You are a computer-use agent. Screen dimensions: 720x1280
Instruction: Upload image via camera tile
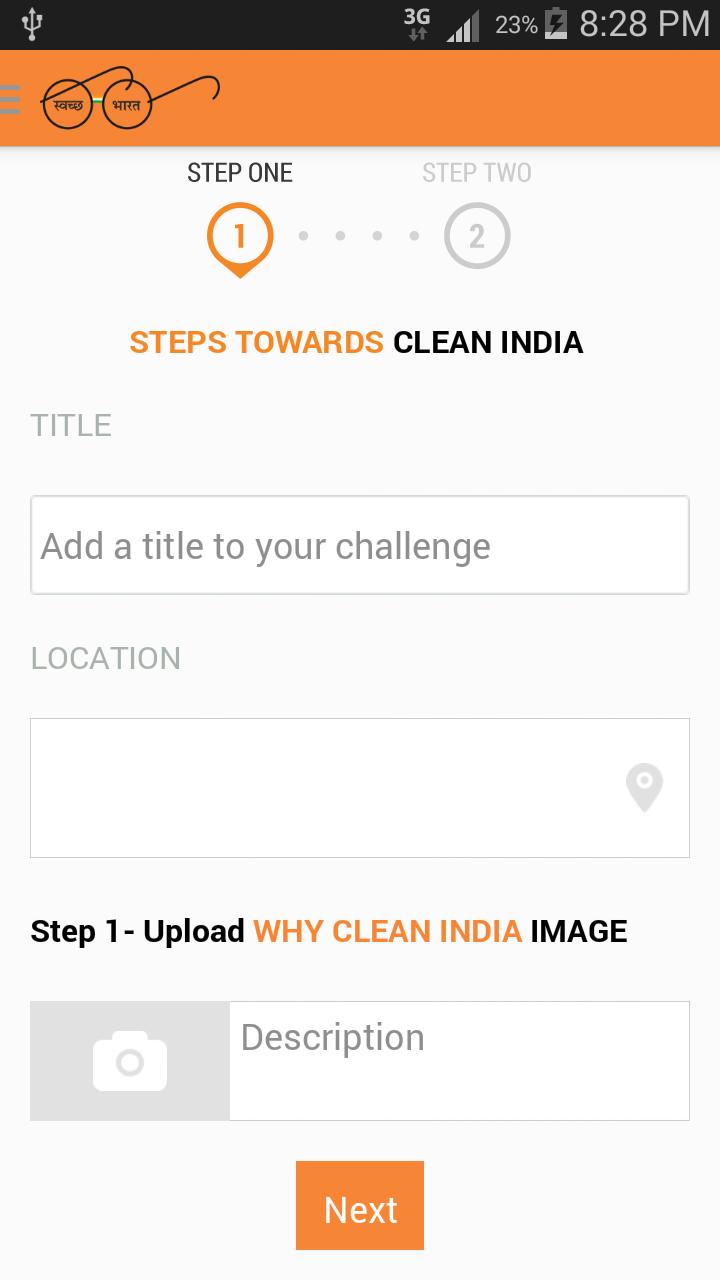click(130, 1060)
